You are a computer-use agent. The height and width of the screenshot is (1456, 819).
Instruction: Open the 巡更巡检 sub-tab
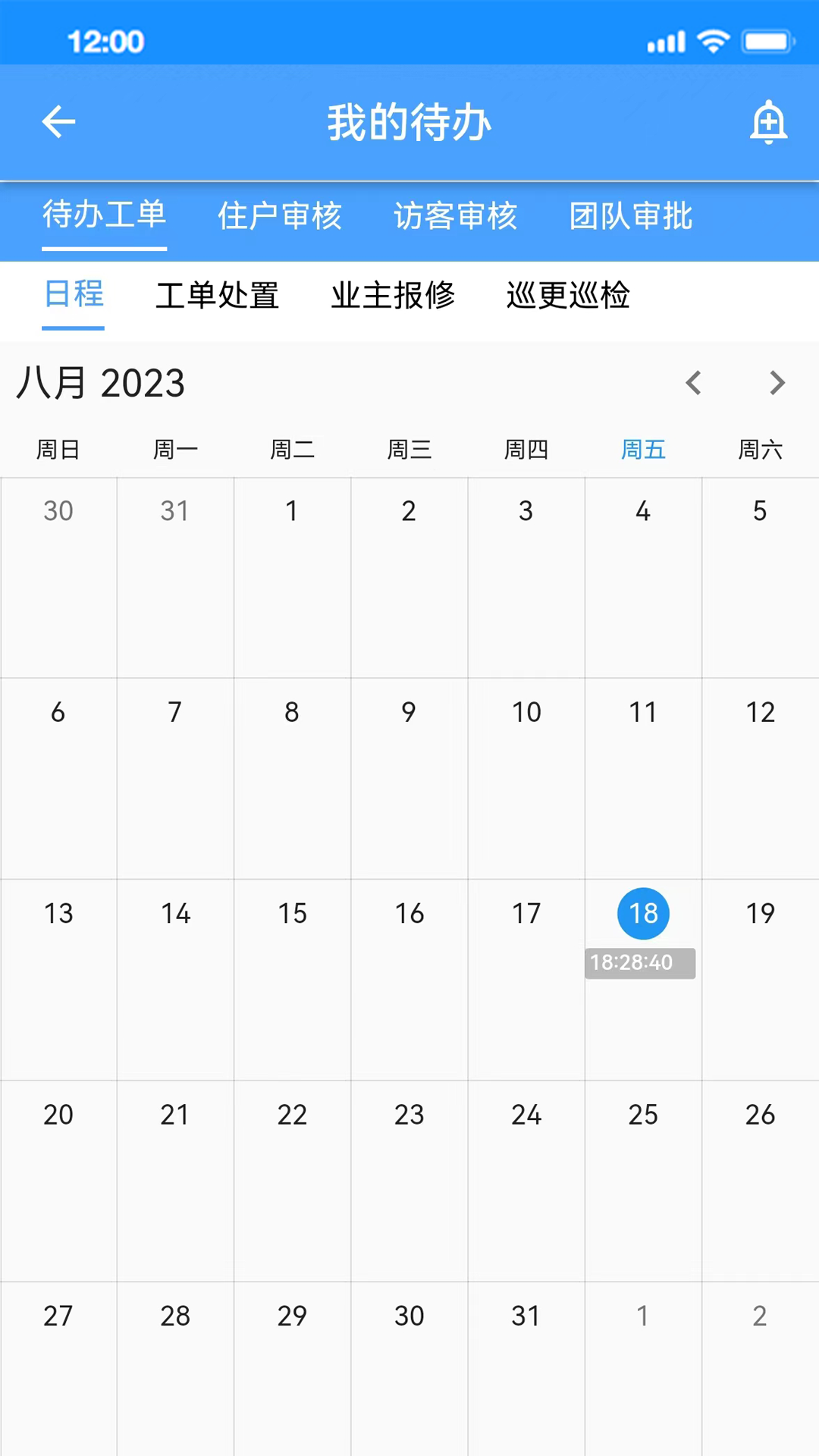pyautogui.click(x=568, y=296)
